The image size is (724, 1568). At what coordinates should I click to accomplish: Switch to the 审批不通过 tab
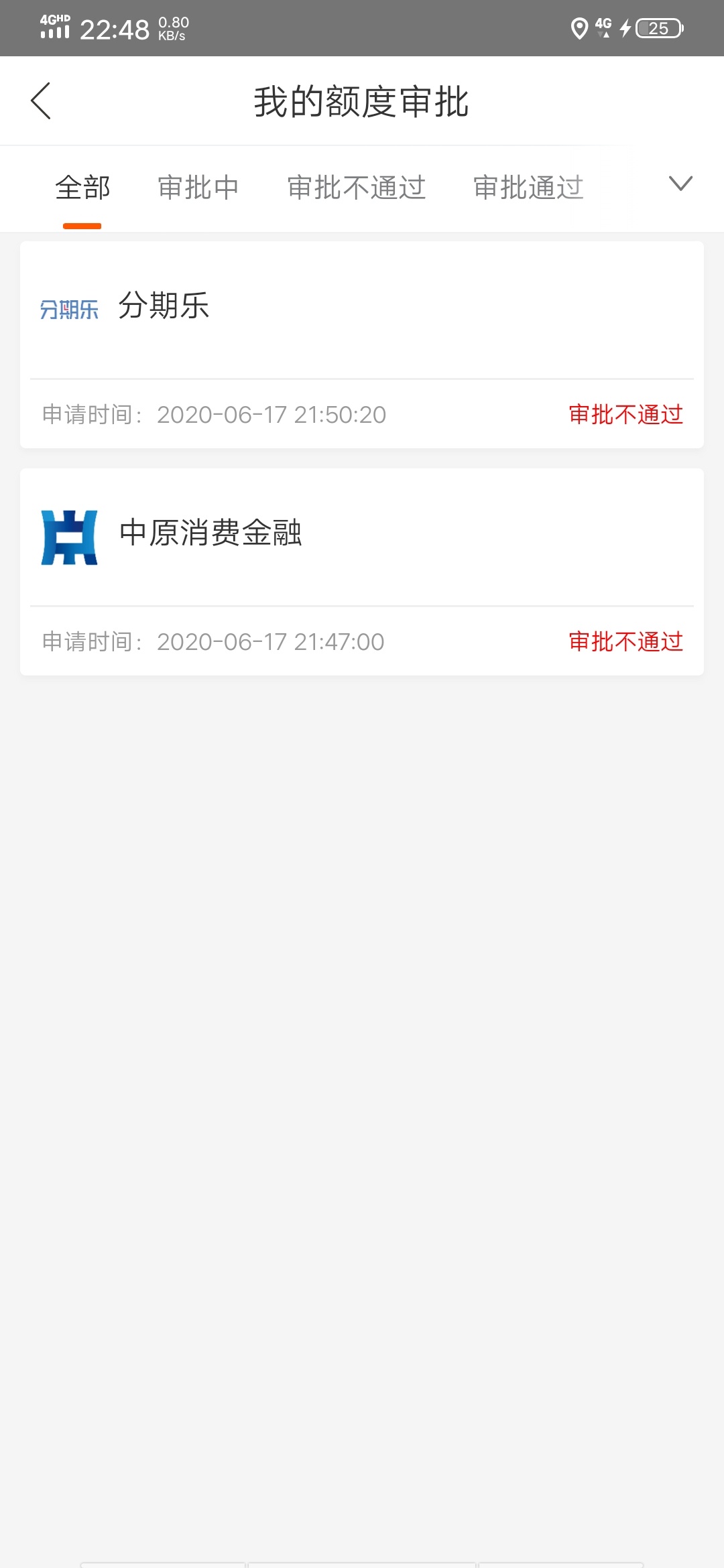click(x=357, y=188)
